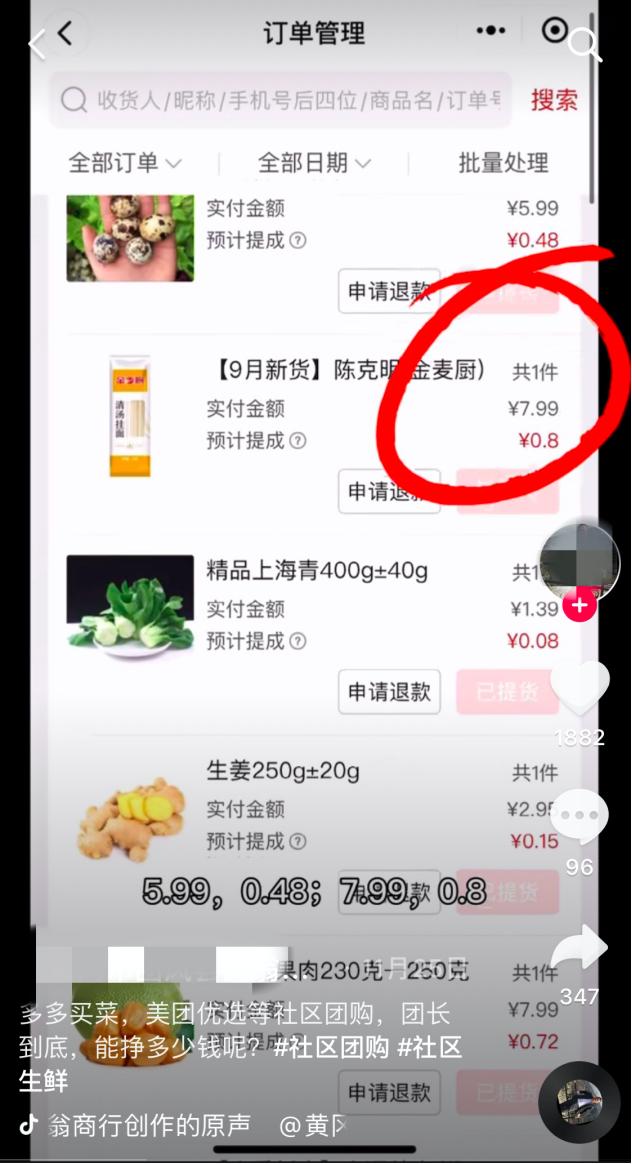Viewport: 632px width, 1164px height.
Task: Go back from this video
Action: 37,45
